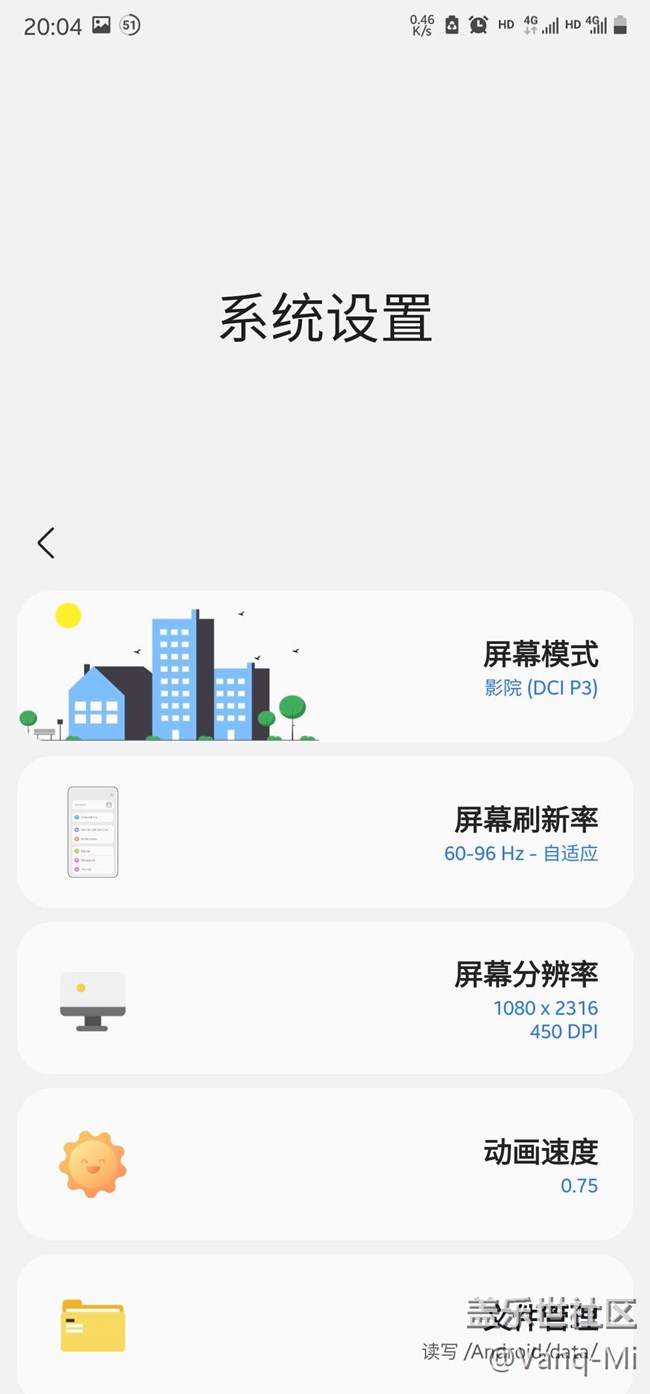
Task: Open the file manager card with folder icon
Action: 325,1324
